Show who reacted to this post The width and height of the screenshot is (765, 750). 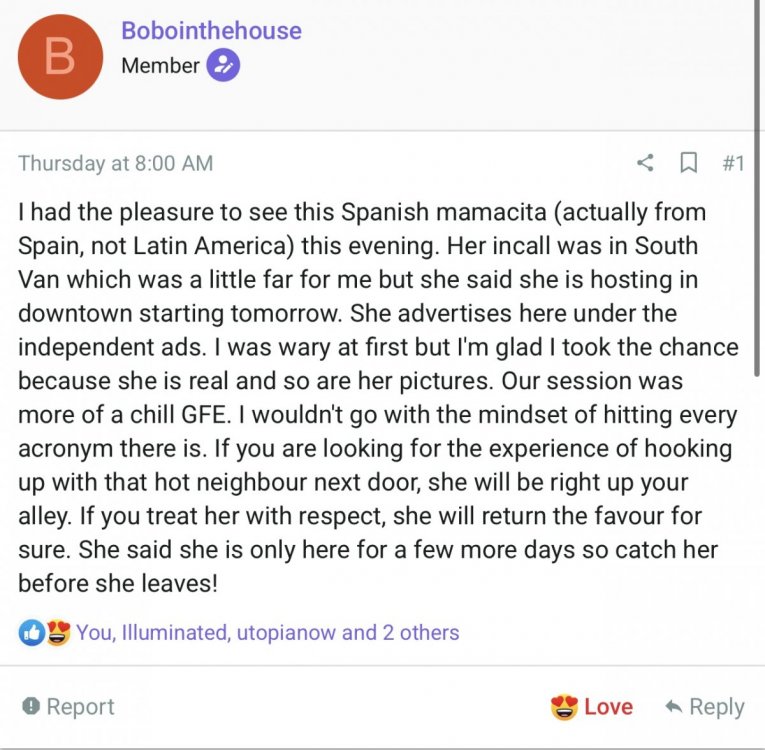[x=267, y=632]
